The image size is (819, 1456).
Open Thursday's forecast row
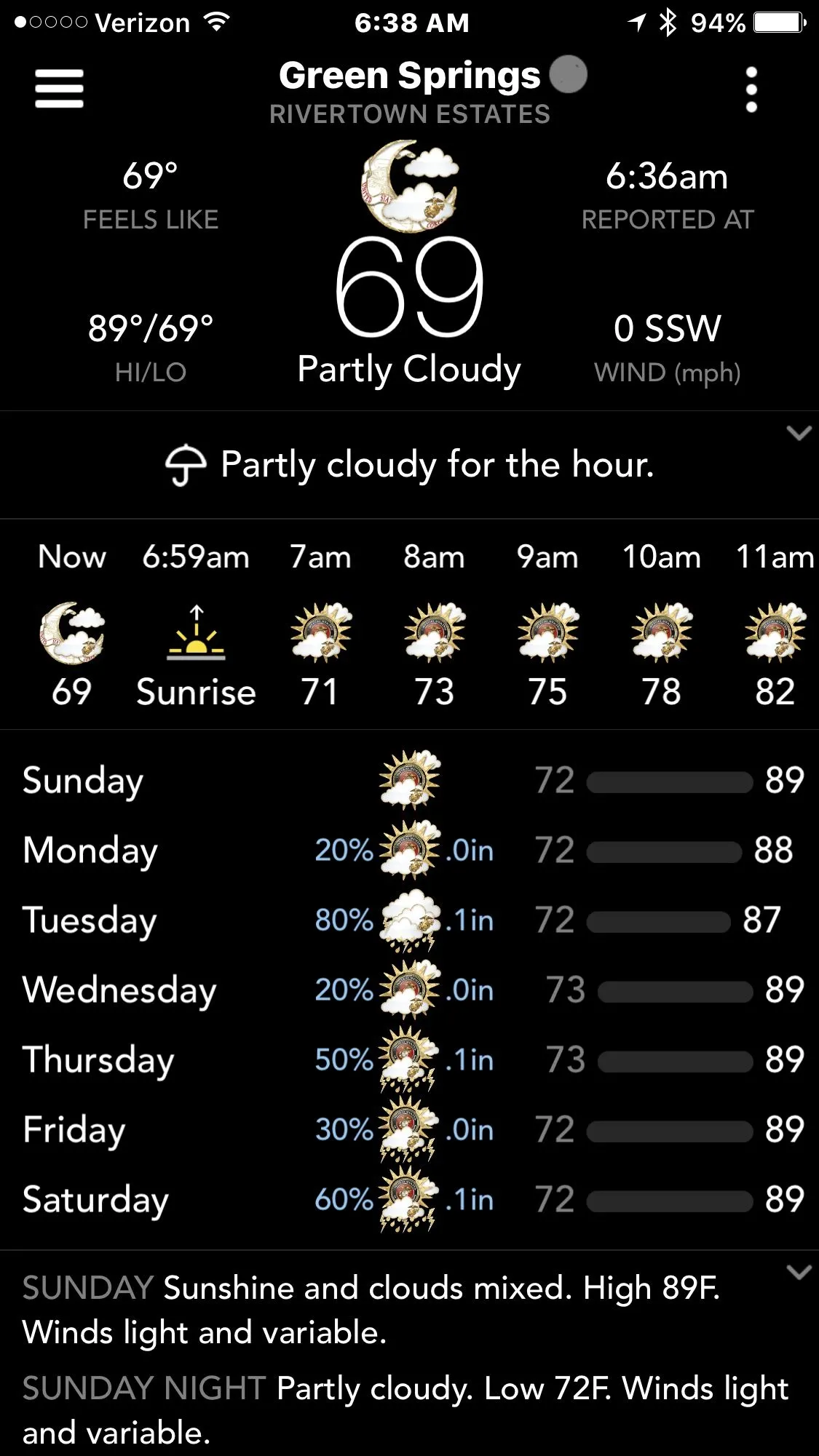point(409,1059)
